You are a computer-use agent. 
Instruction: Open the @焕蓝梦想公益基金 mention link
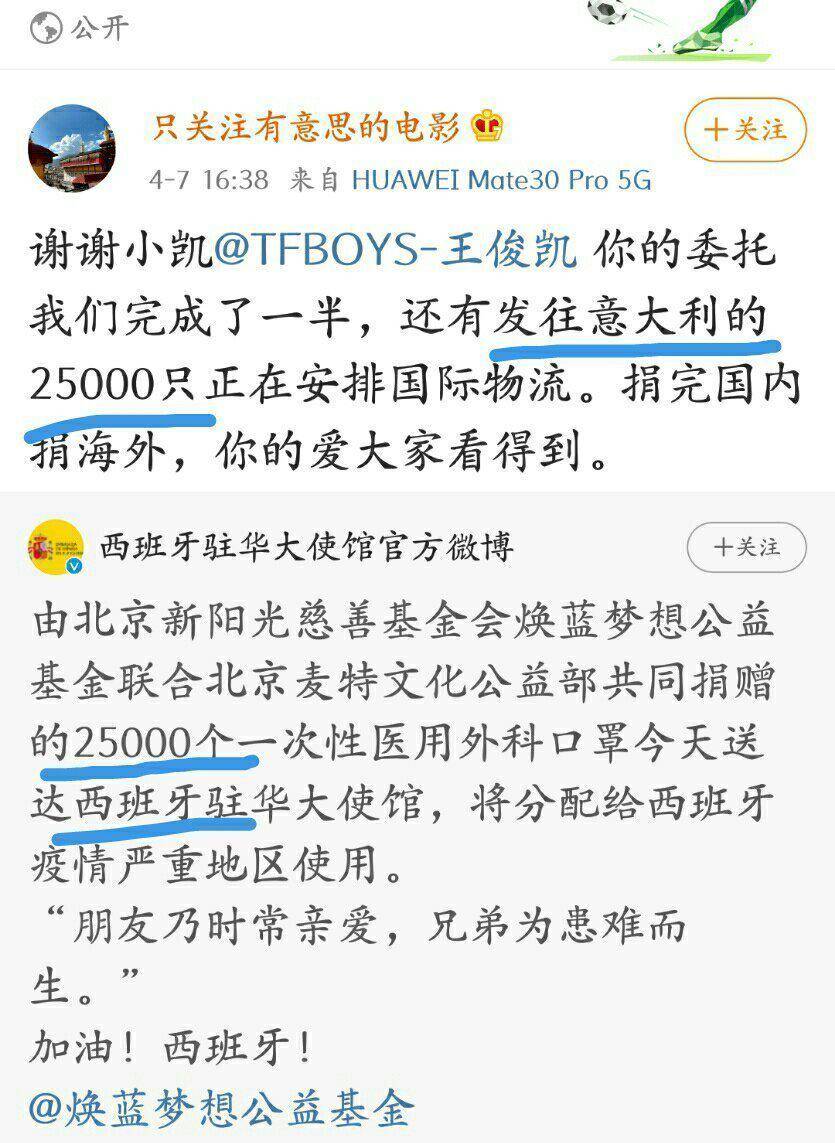tap(221, 1109)
